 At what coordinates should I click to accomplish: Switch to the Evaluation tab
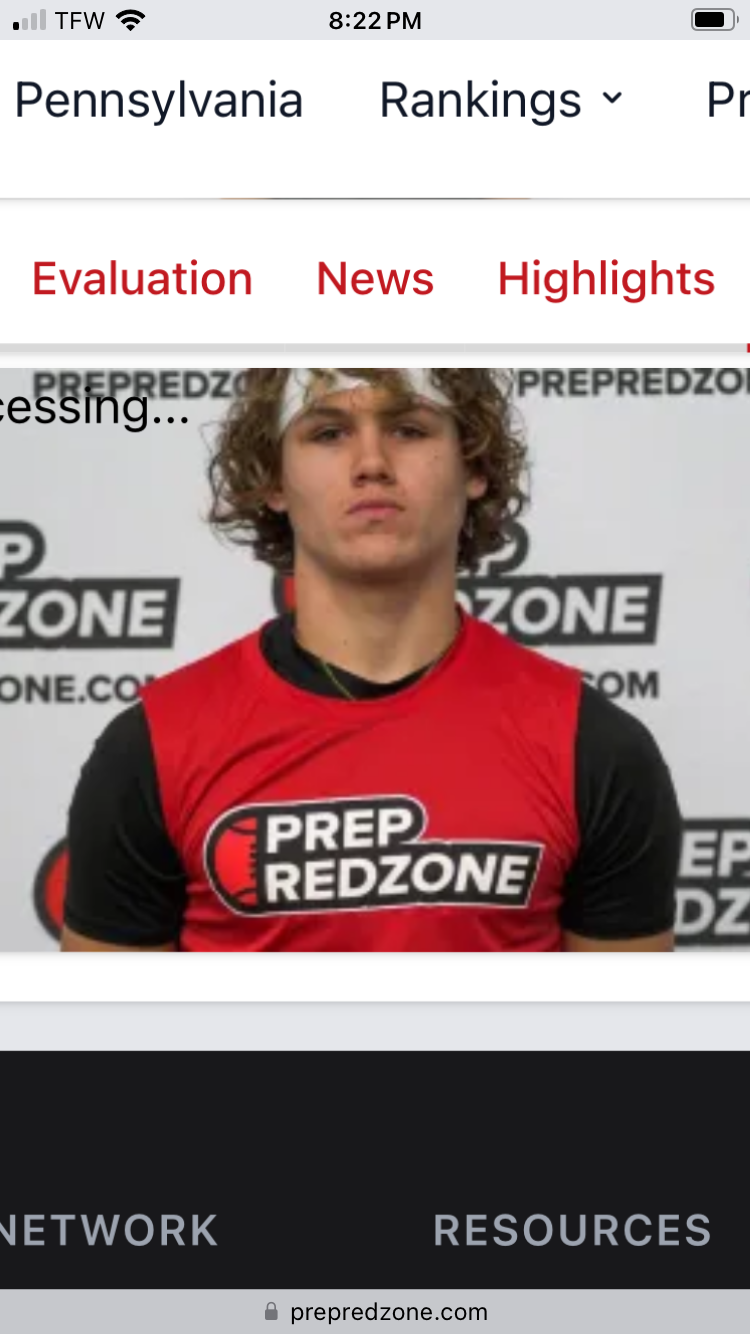(142, 279)
